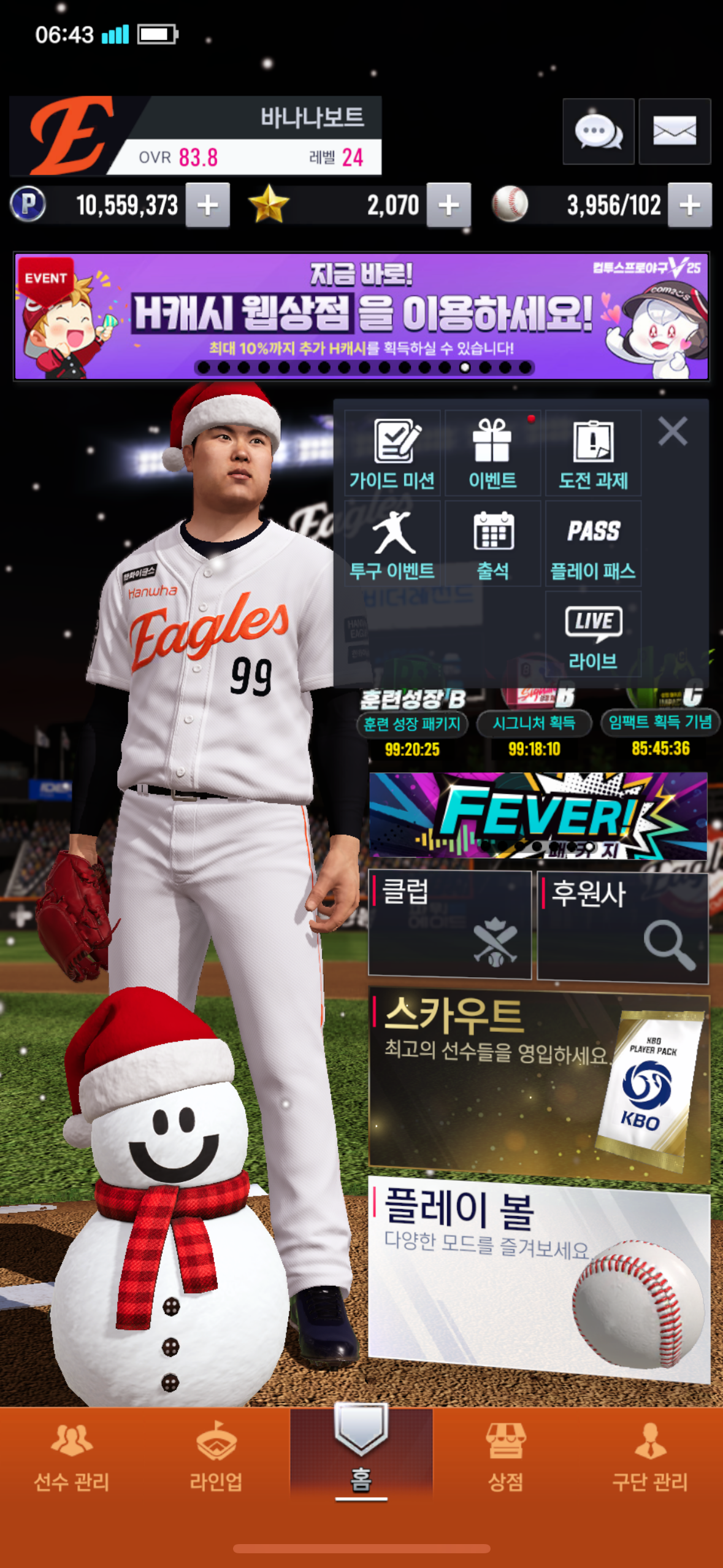Viewport: 723px width, 1568px height.
Task: Open the 후원사 sponsor tile
Action: click(622, 926)
